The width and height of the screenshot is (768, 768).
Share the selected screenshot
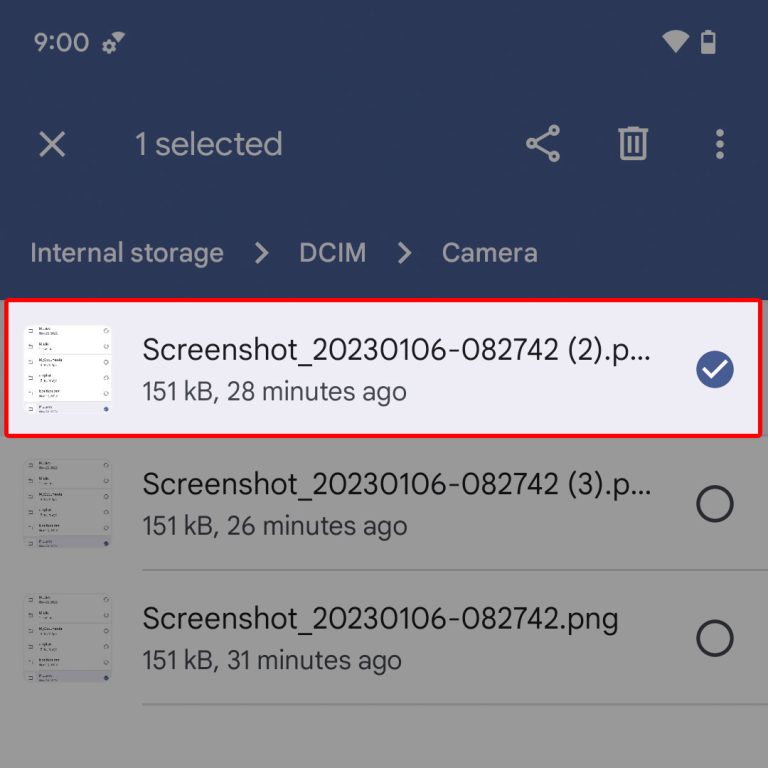(543, 144)
